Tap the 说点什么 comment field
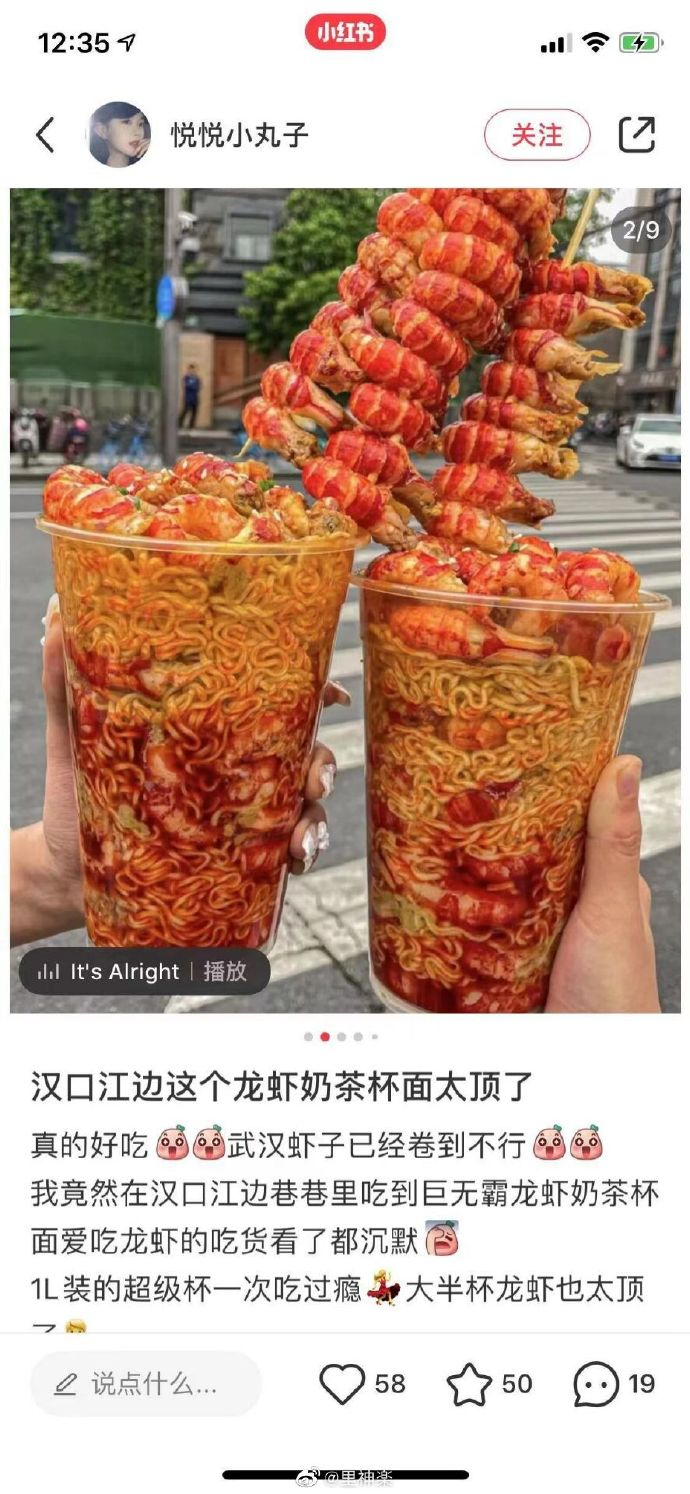This screenshot has width=690, height=1494. point(146,1384)
